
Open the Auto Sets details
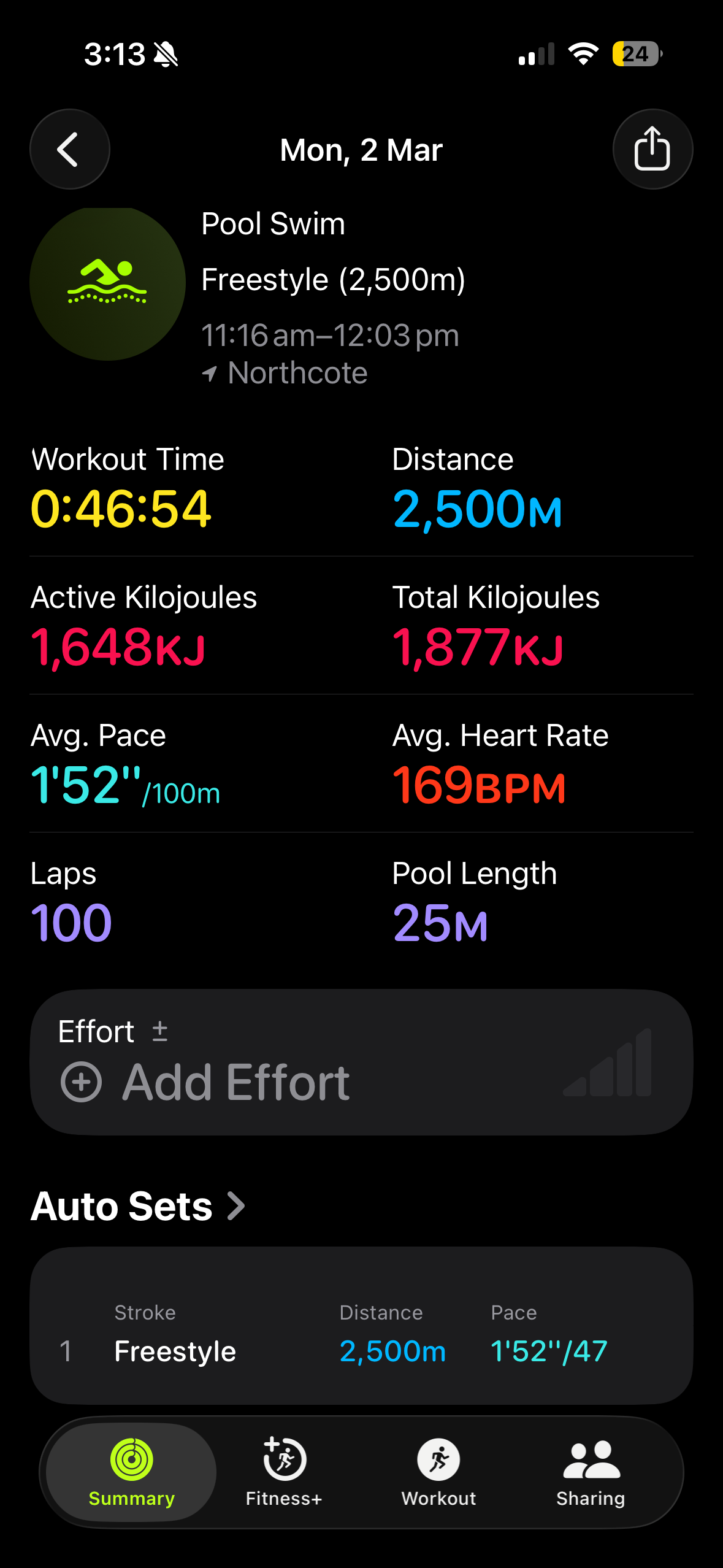138,1206
